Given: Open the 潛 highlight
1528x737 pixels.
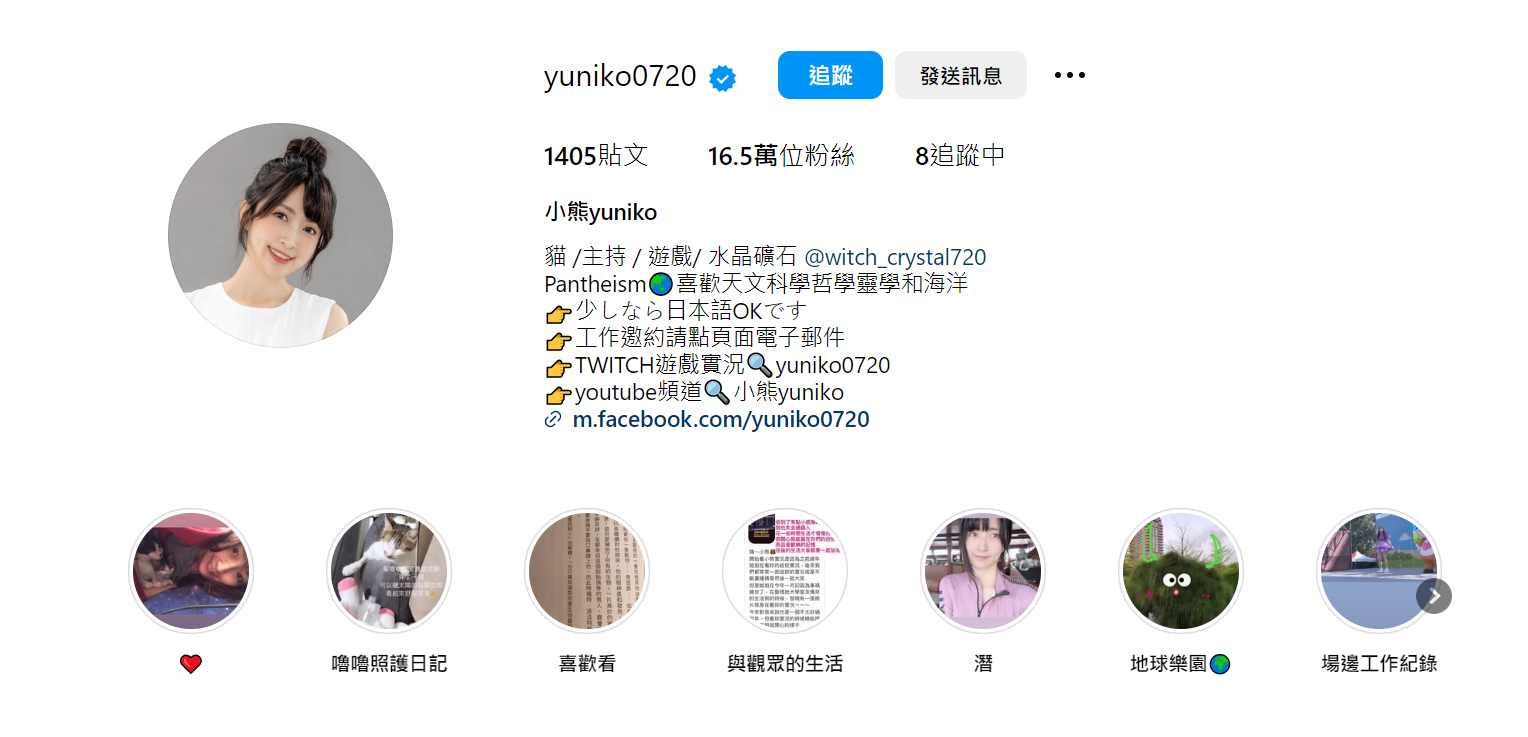Looking at the screenshot, I should [x=983, y=571].
